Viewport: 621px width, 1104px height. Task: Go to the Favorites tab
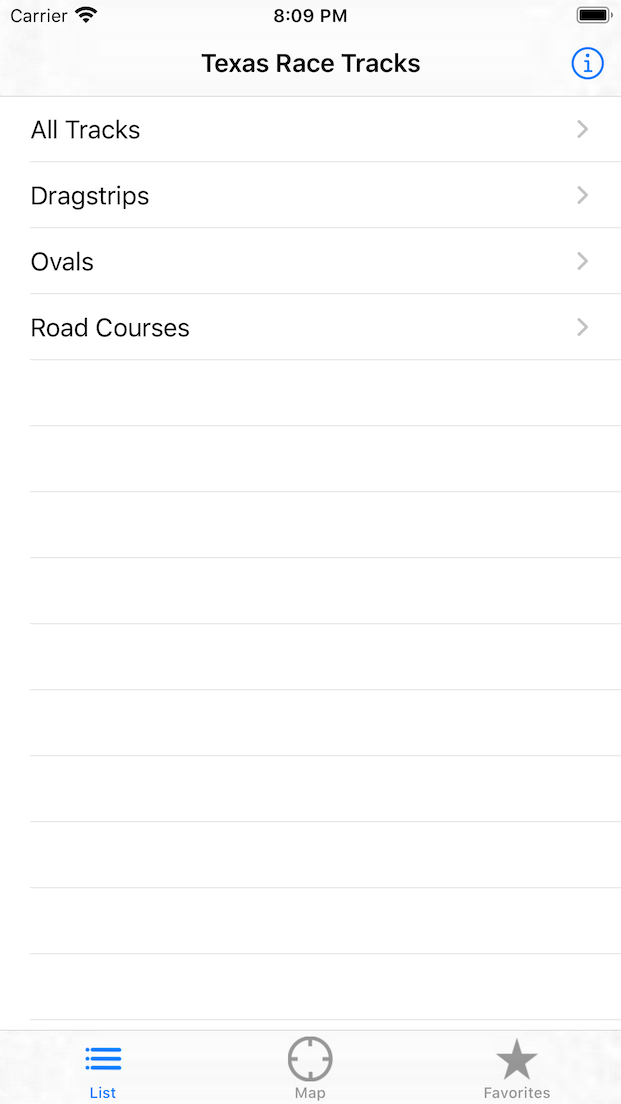coord(517,1068)
